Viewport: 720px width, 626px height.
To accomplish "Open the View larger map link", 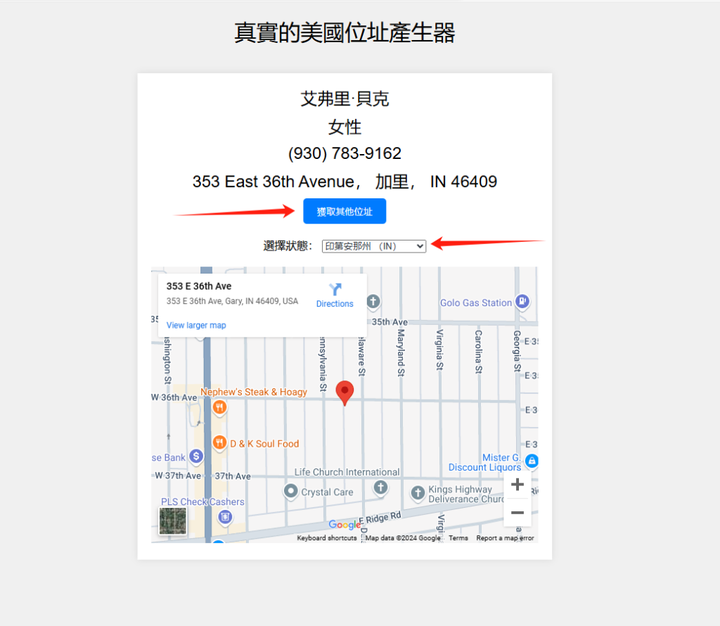I will [x=196, y=325].
